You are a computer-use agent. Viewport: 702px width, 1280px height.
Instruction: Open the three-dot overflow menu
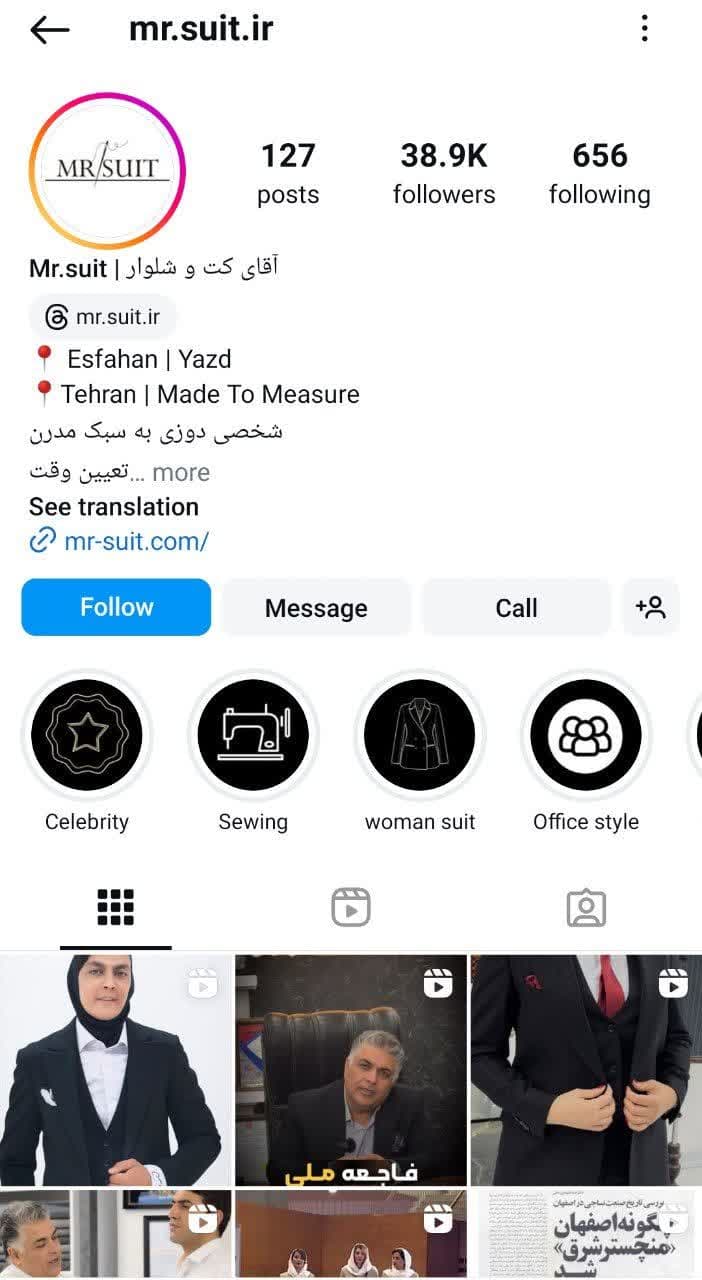(645, 29)
